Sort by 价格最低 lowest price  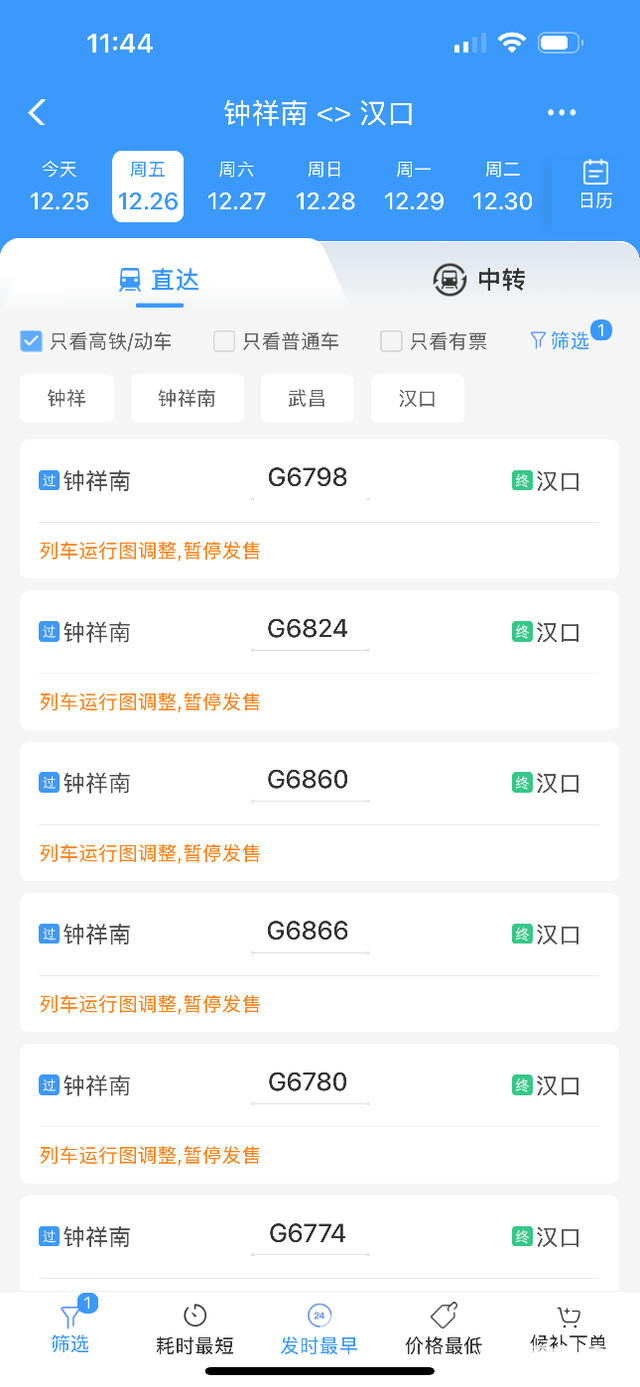point(443,1331)
